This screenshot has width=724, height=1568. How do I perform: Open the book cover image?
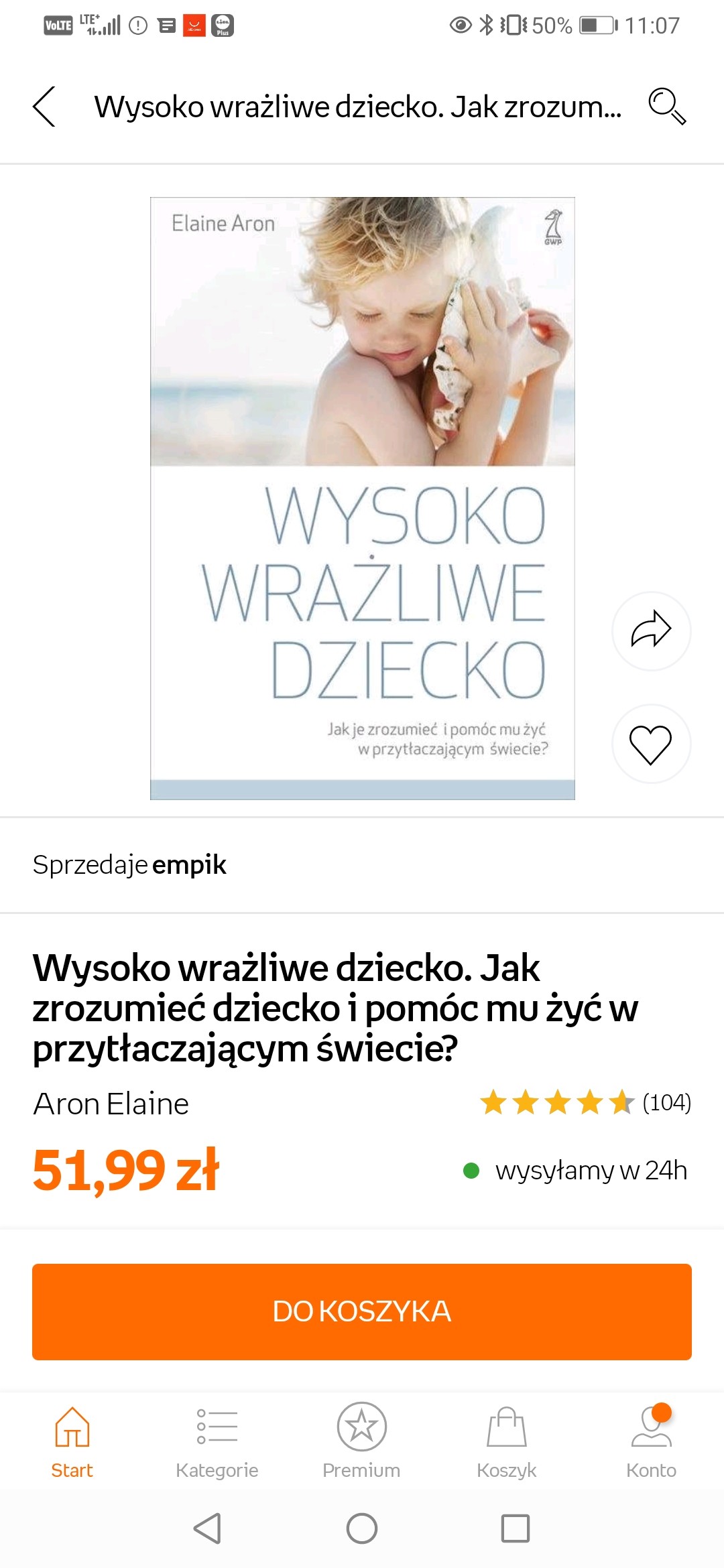[362, 498]
